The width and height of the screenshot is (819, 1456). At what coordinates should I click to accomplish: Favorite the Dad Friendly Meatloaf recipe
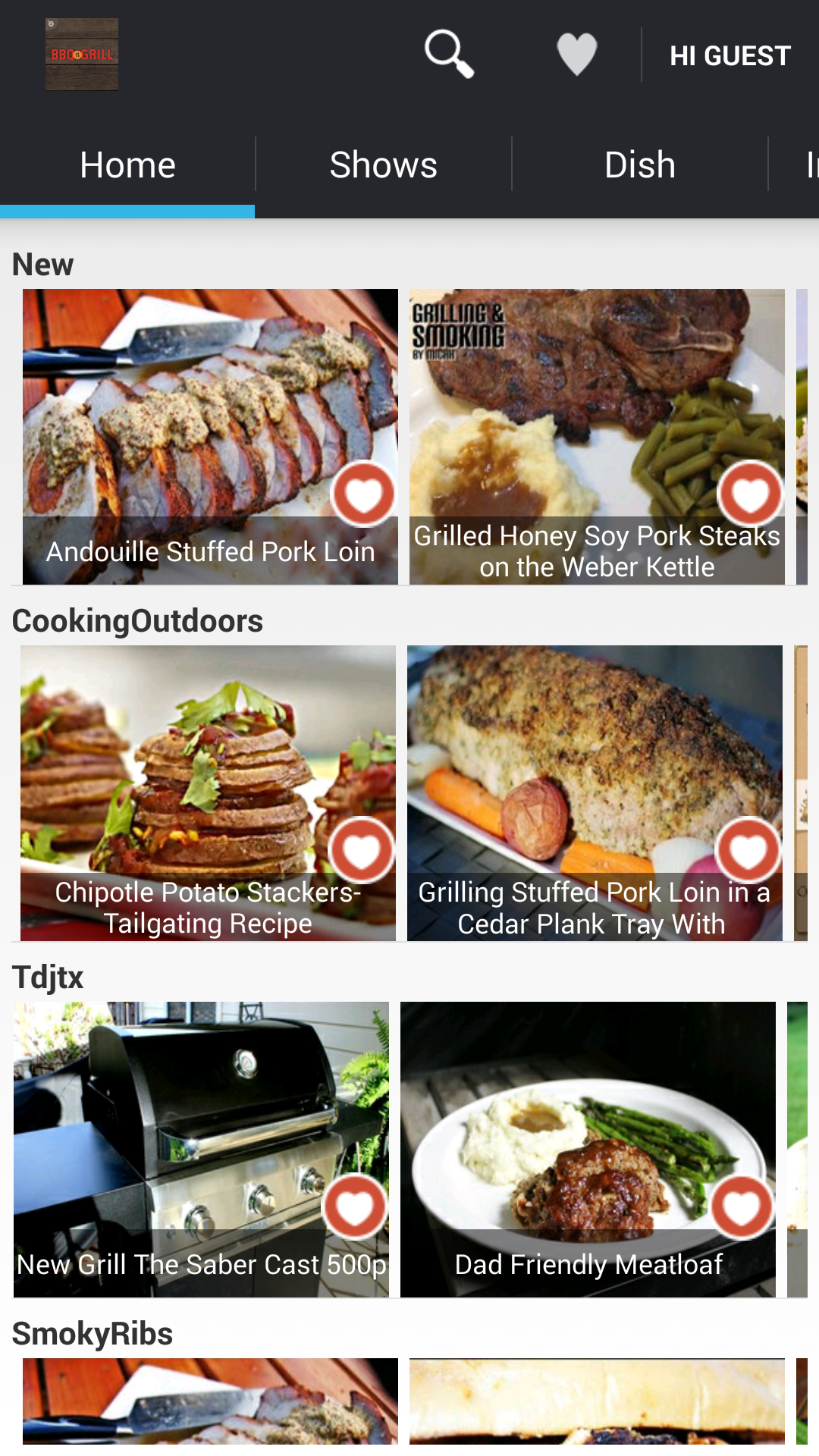(742, 1207)
